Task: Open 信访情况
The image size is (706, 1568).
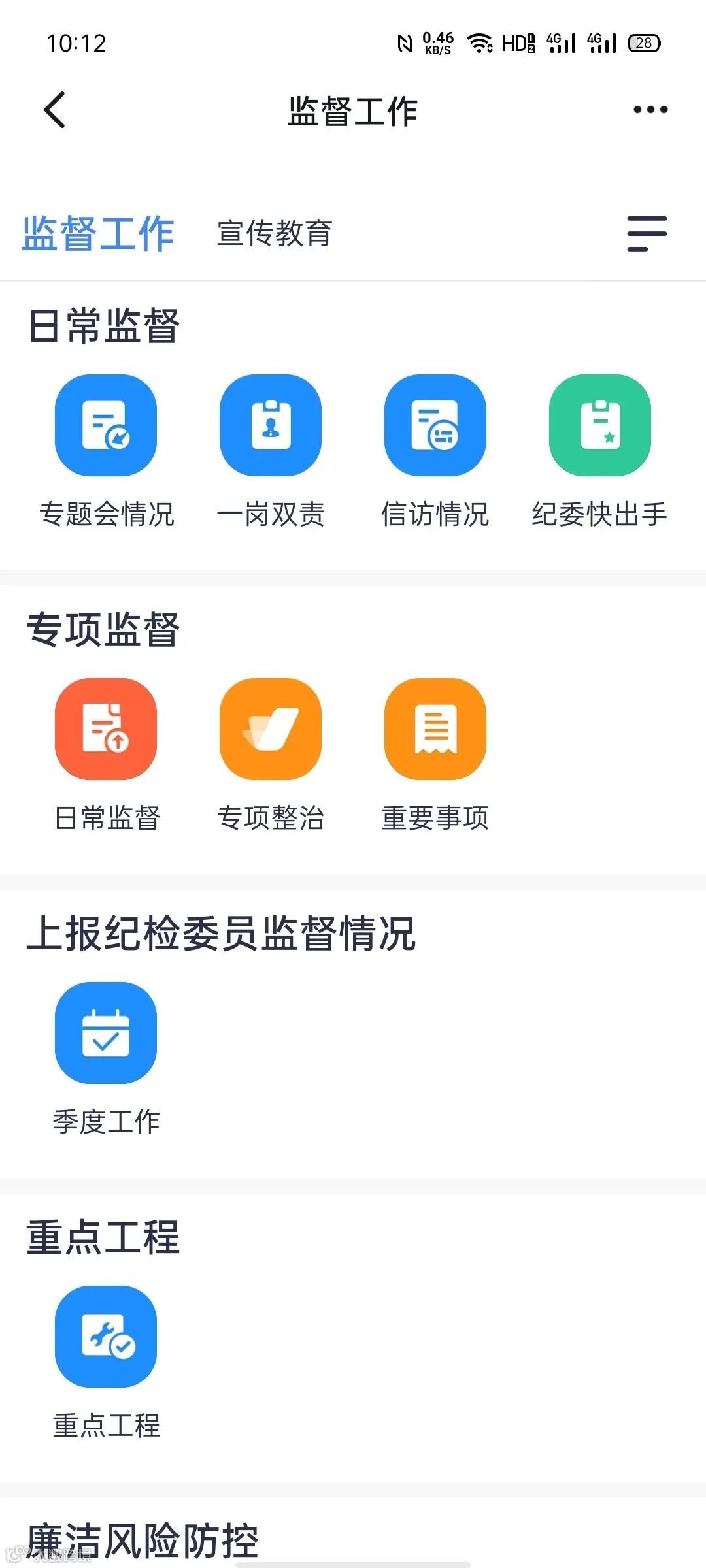Action: (x=435, y=425)
